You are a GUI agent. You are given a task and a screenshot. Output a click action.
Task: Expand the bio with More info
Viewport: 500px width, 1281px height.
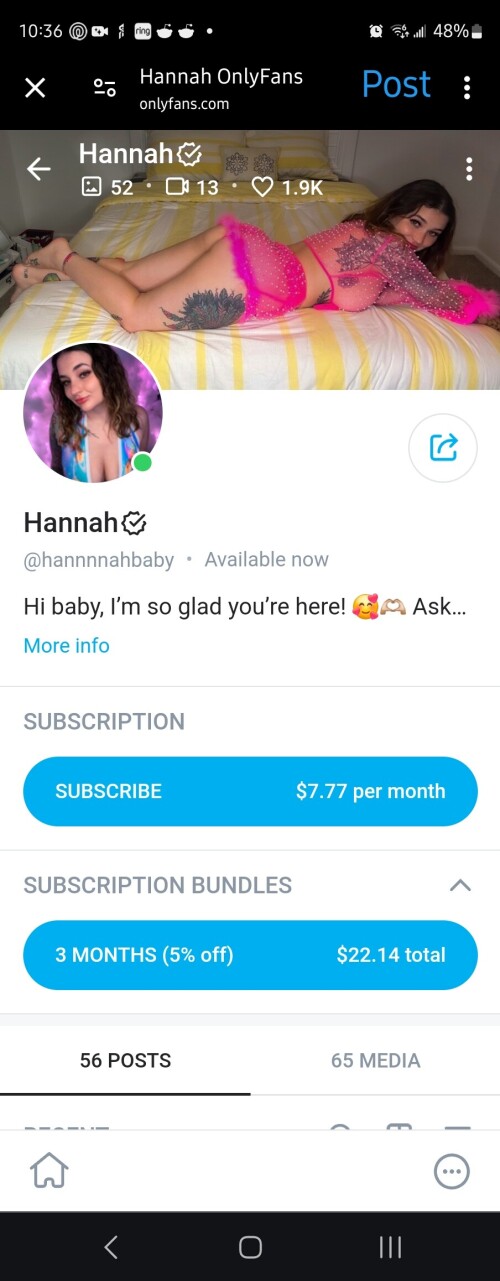66,645
